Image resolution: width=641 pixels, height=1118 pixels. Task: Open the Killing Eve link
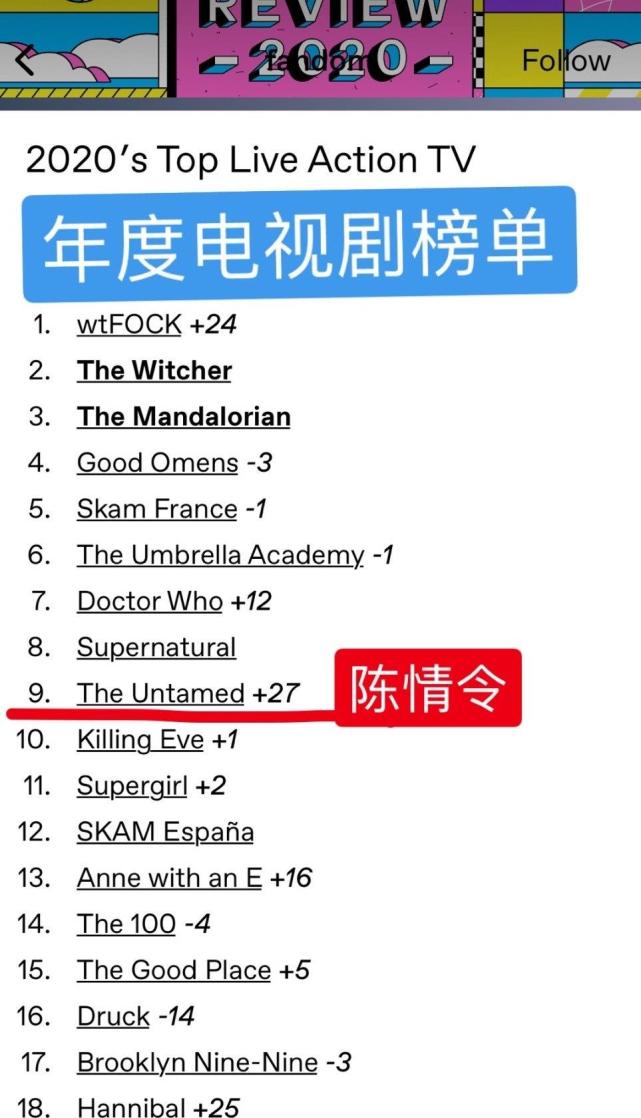tap(140, 740)
